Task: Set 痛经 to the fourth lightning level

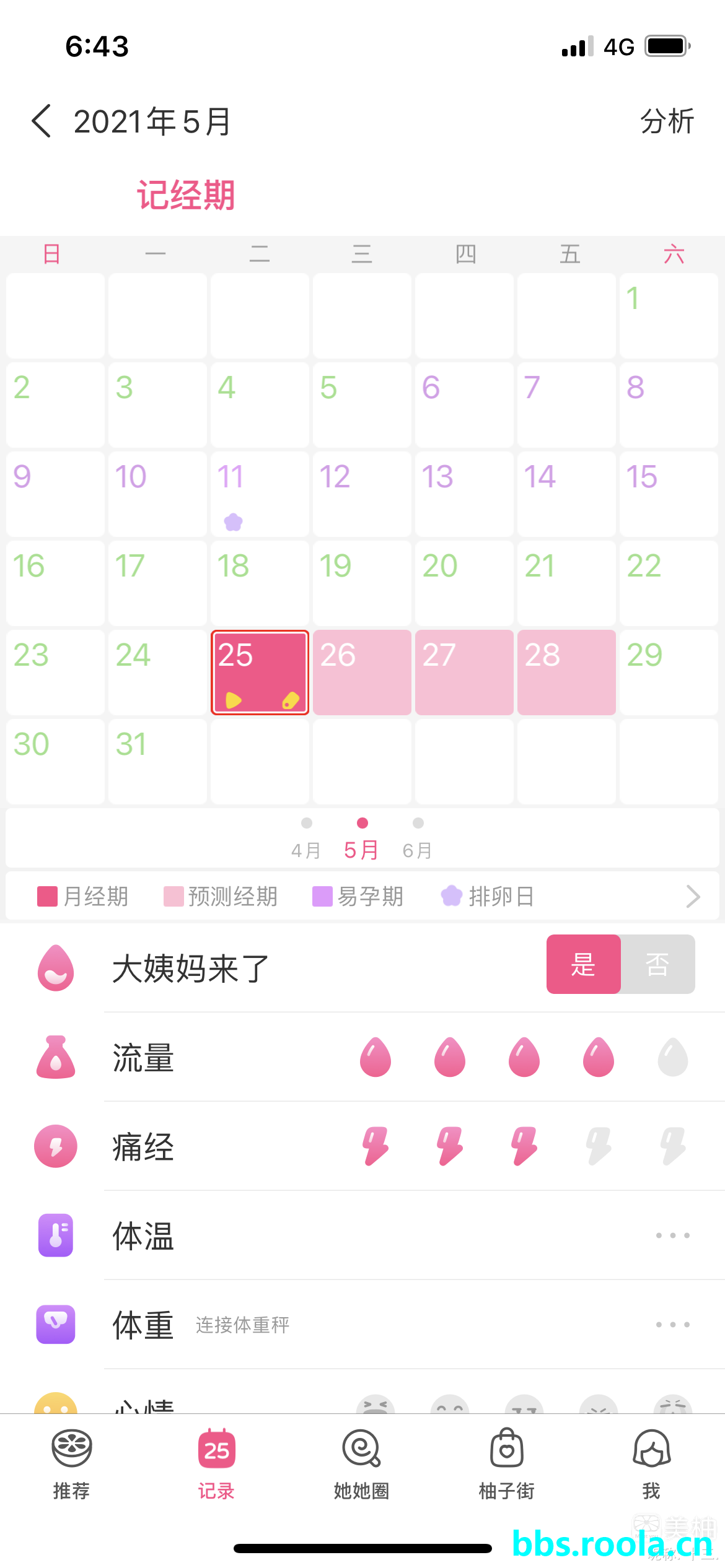Action: click(x=599, y=1146)
